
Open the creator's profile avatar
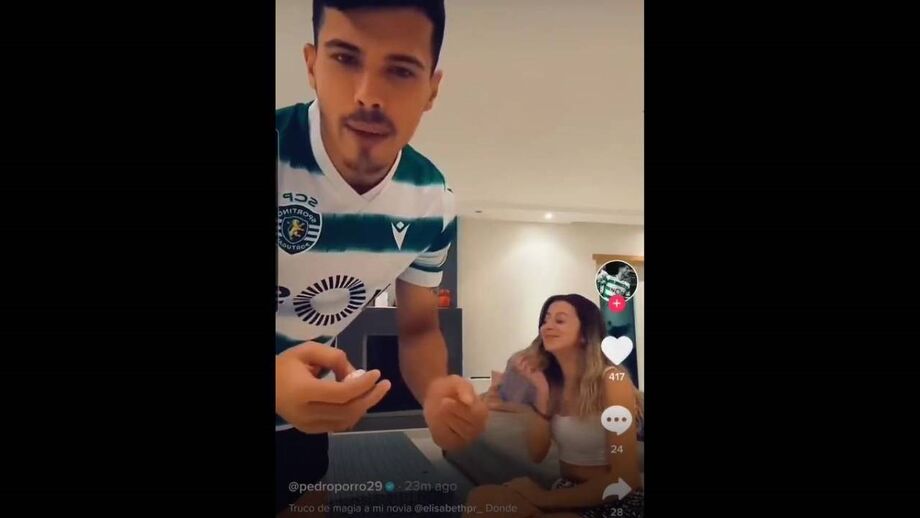pyautogui.click(x=616, y=280)
